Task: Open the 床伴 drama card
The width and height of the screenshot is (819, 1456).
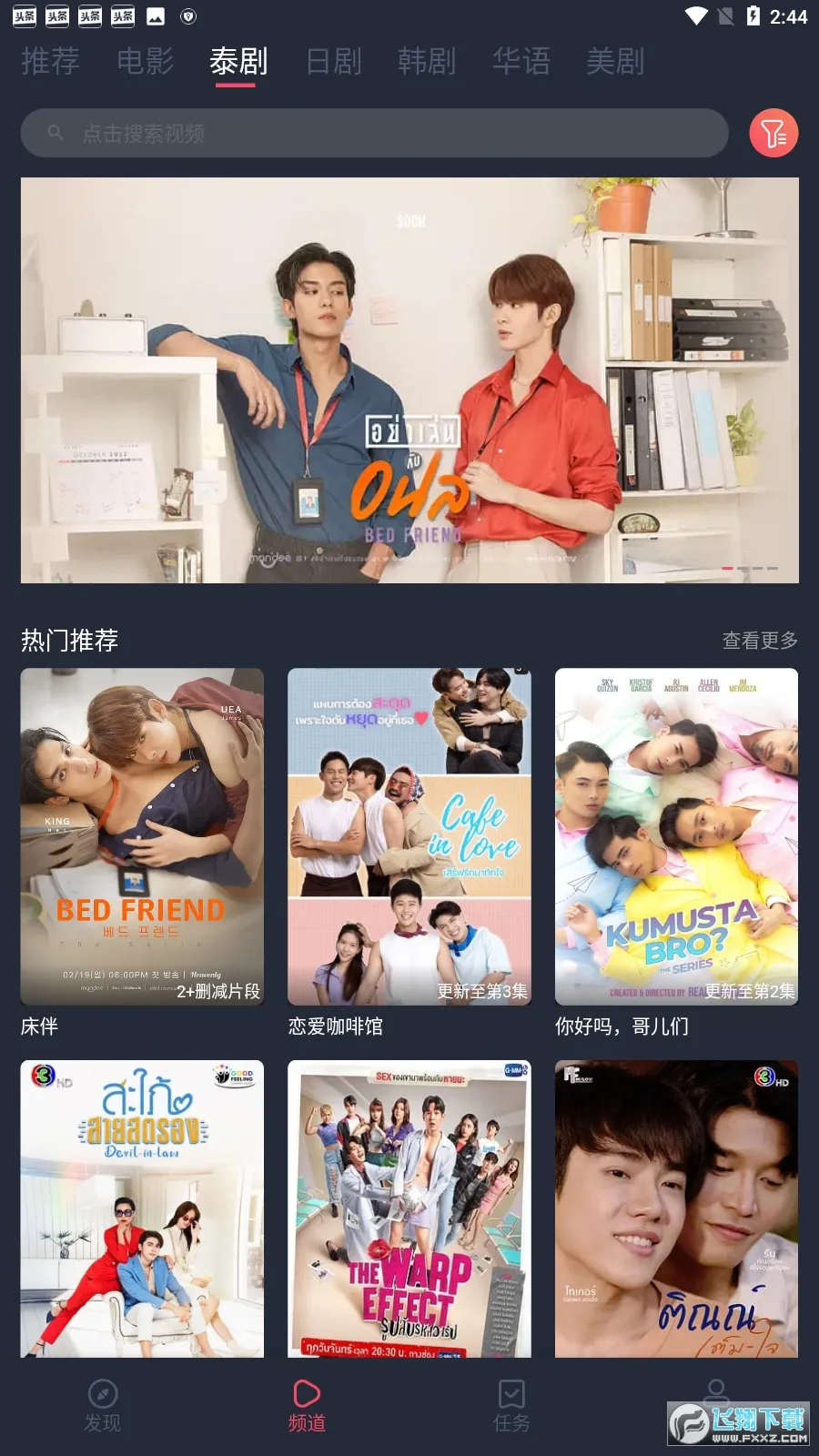Action: tap(142, 836)
